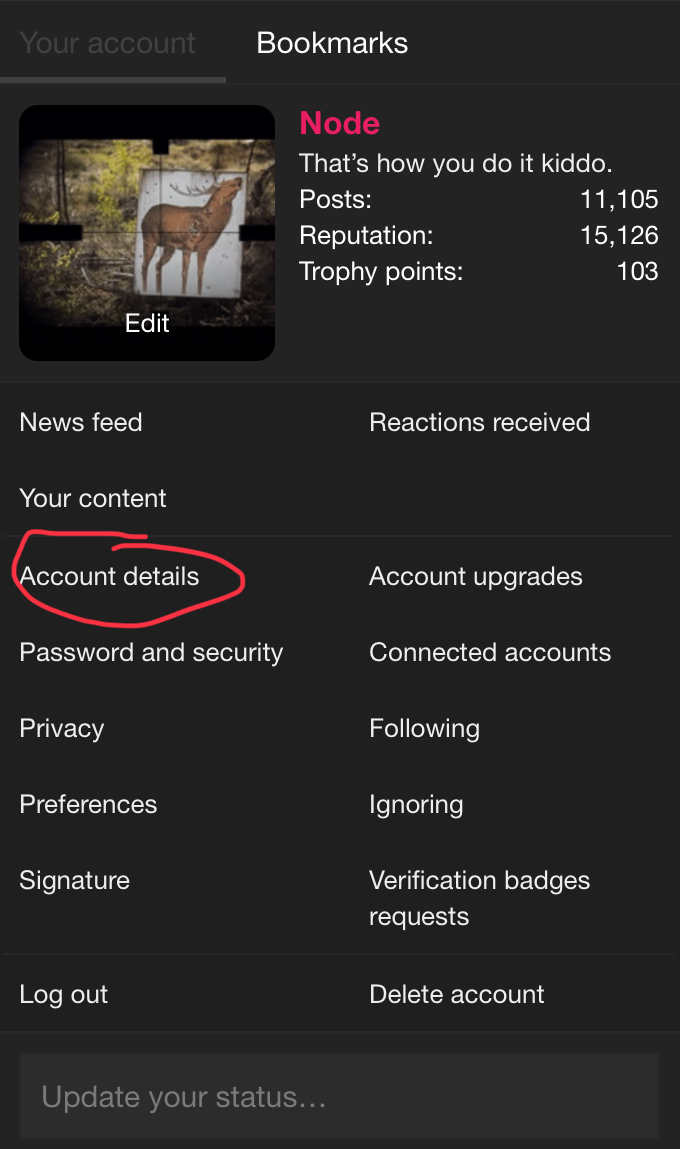View Connected accounts

coord(489,652)
